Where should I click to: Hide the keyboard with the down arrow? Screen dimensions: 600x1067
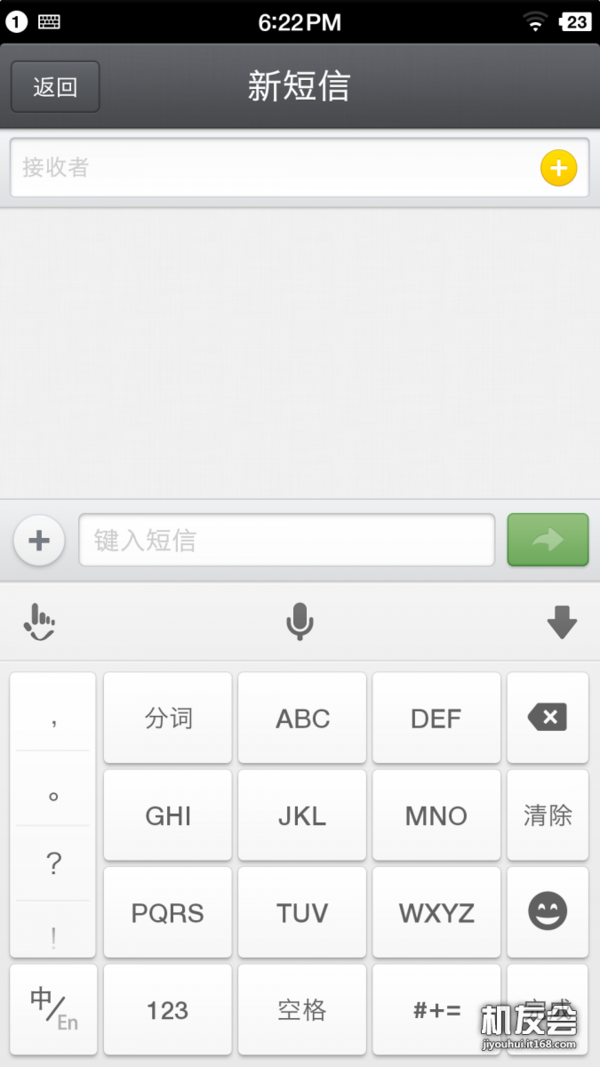coord(562,622)
